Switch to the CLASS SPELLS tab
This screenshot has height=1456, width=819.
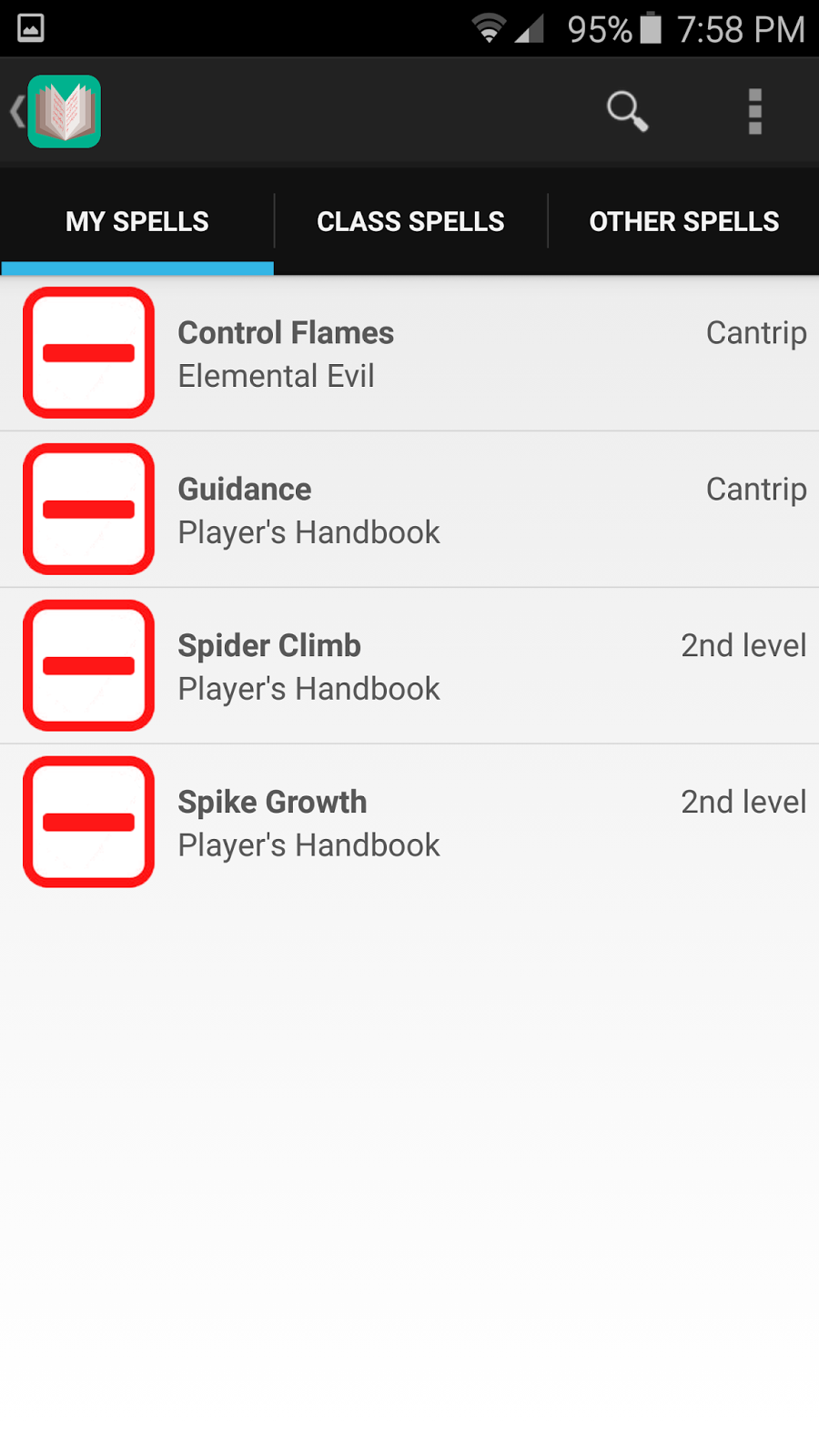click(410, 221)
